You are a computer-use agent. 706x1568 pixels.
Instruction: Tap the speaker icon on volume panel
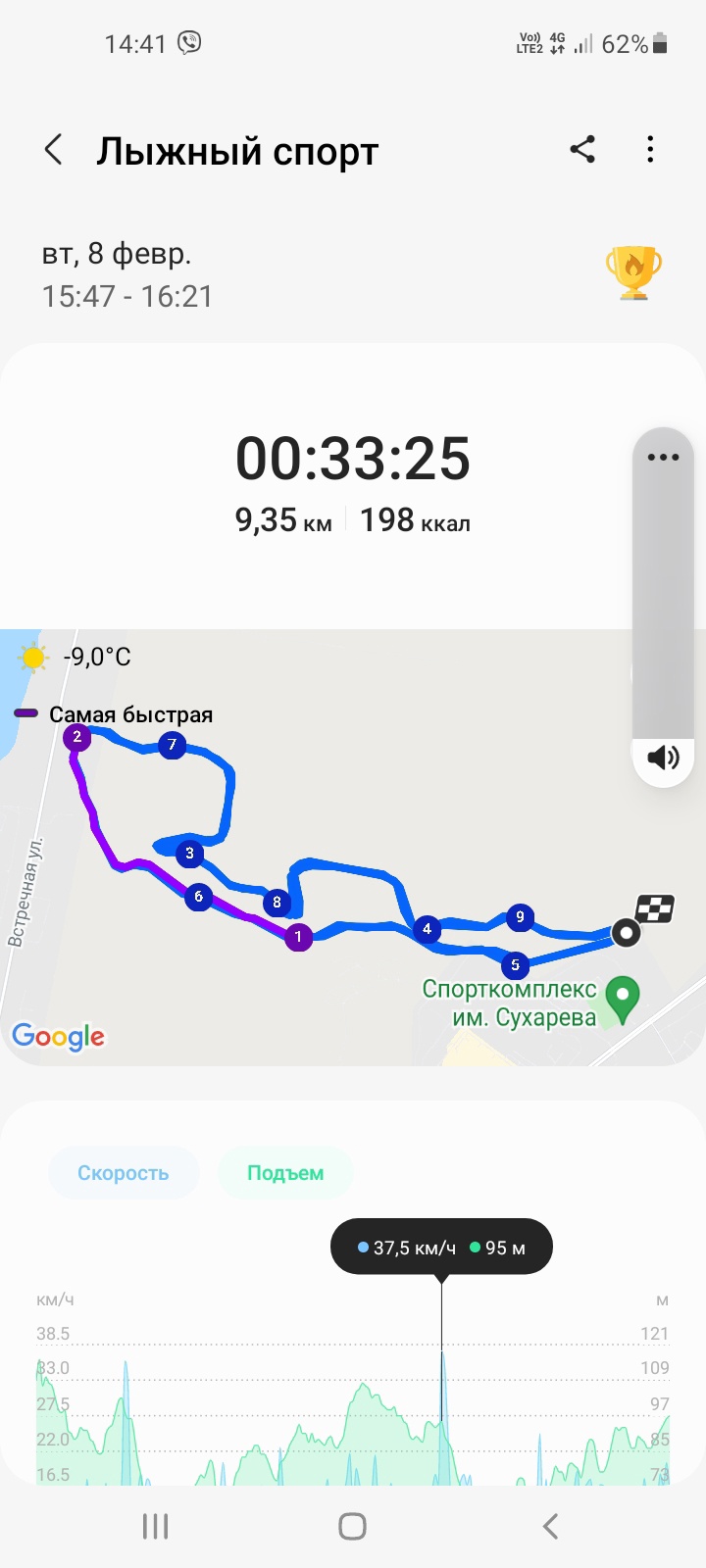tap(664, 758)
